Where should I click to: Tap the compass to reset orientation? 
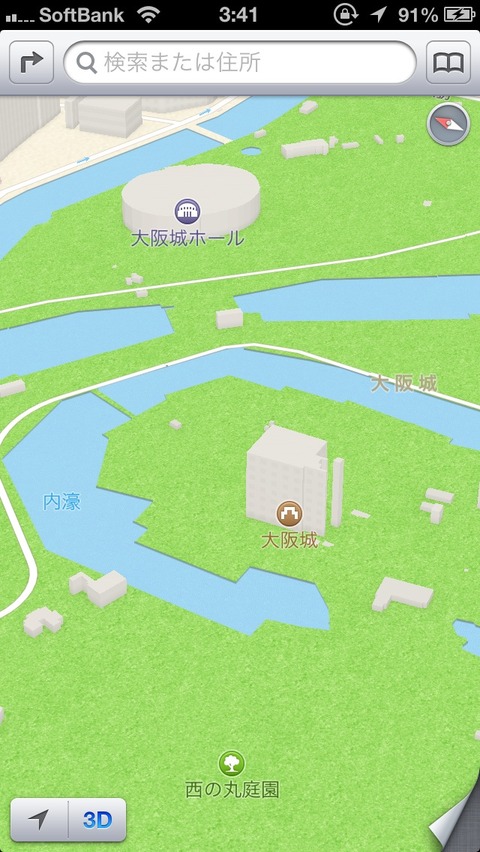(448, 124)
